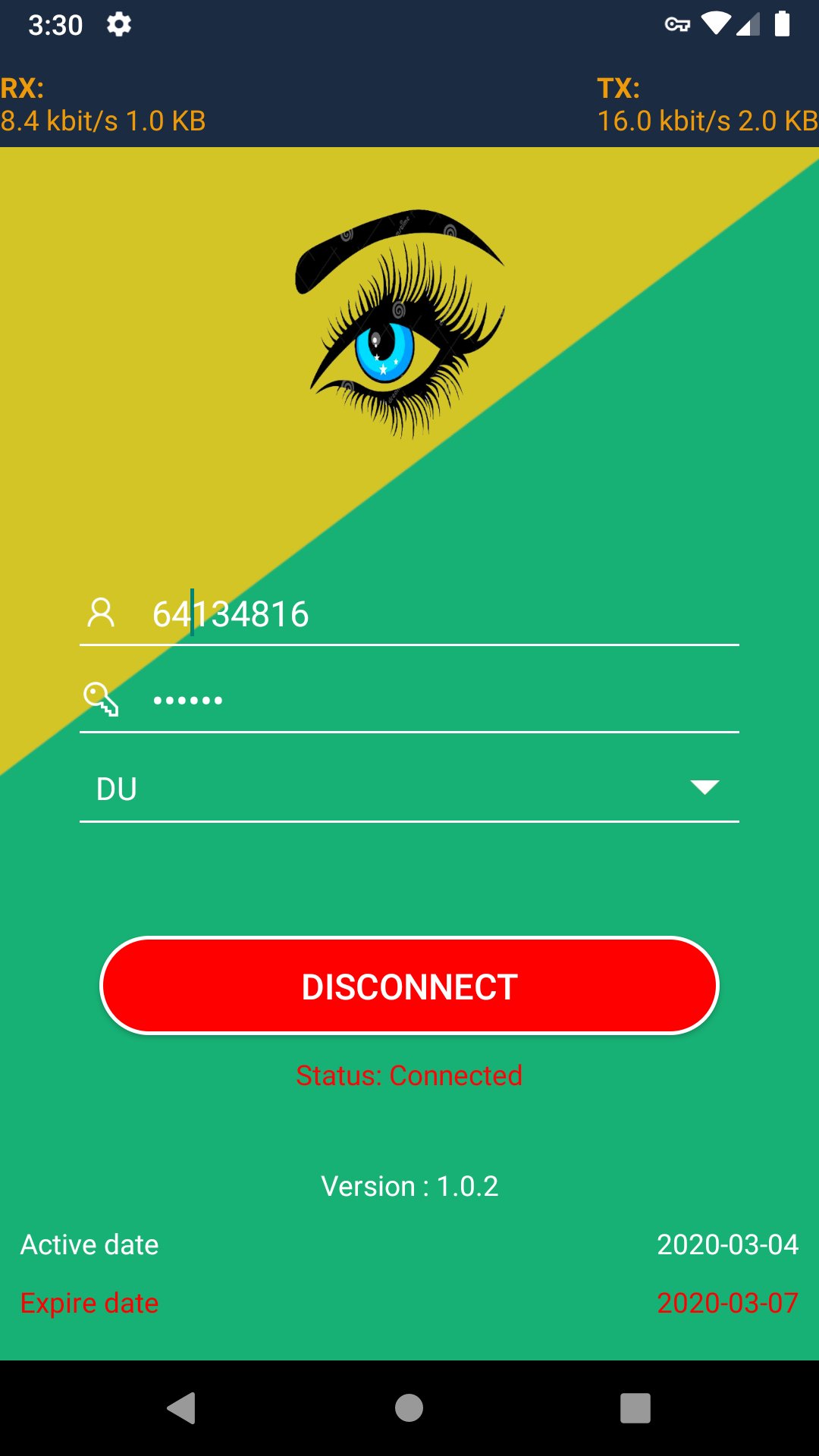Click the user profile icon beside username
Screen dimensions: 819x1456
[x=101, y=613]
